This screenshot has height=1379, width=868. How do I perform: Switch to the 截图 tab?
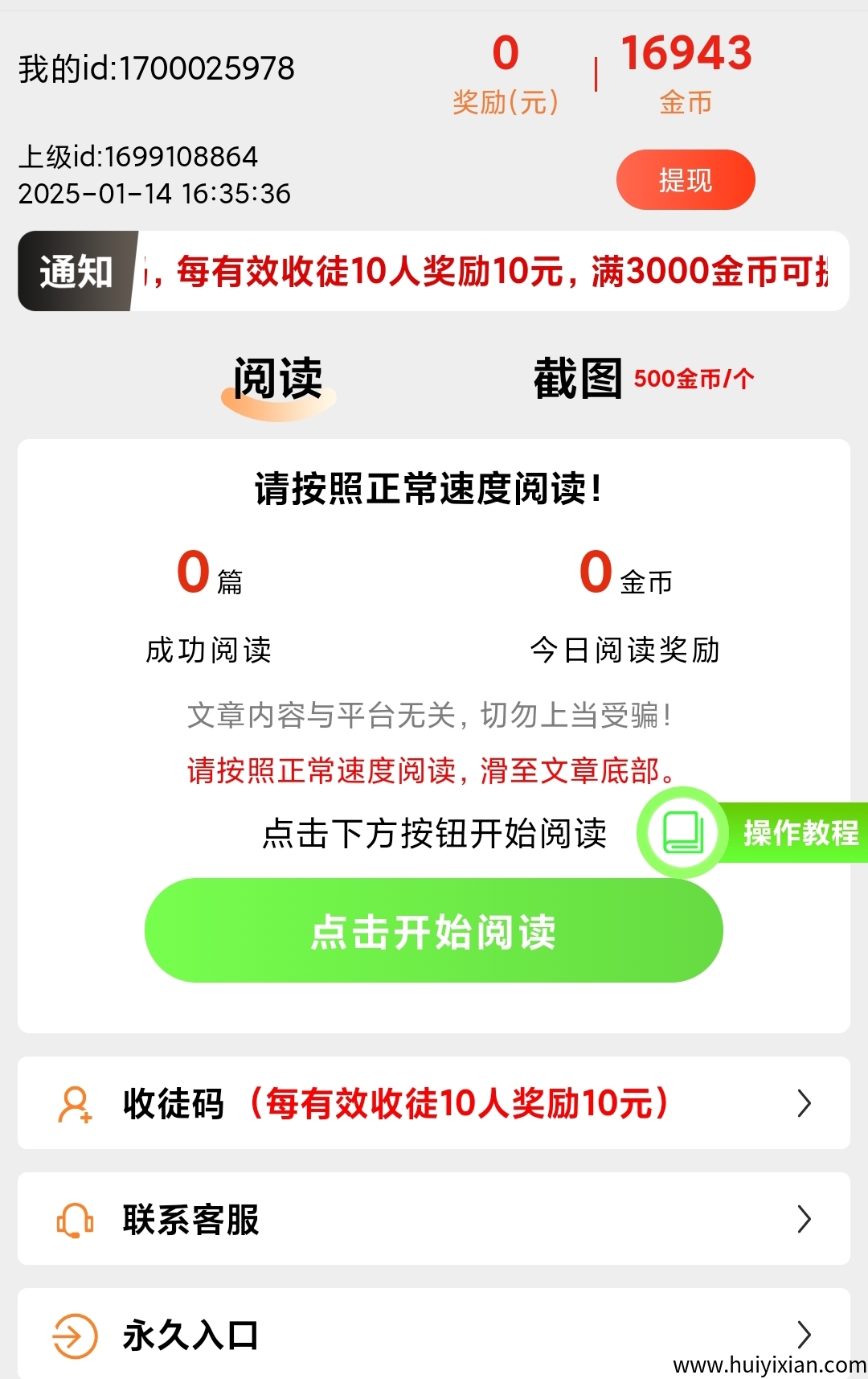click(x=579, y=379)
